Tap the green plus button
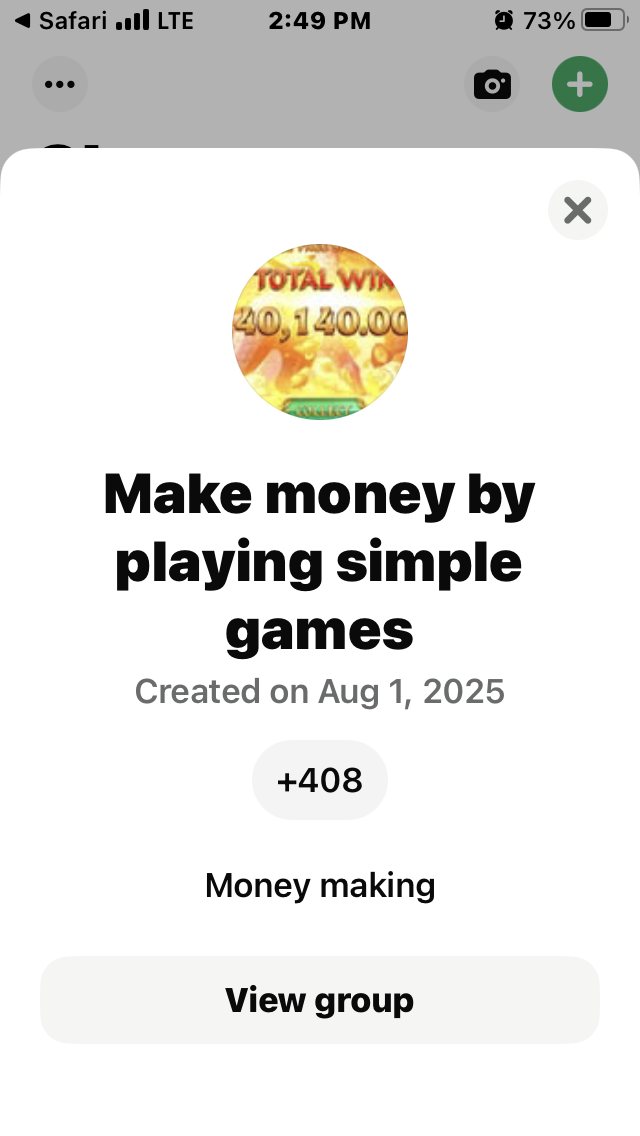Image resolution: width=640 pixels, height=1136 pixels. tap(579, 84)
